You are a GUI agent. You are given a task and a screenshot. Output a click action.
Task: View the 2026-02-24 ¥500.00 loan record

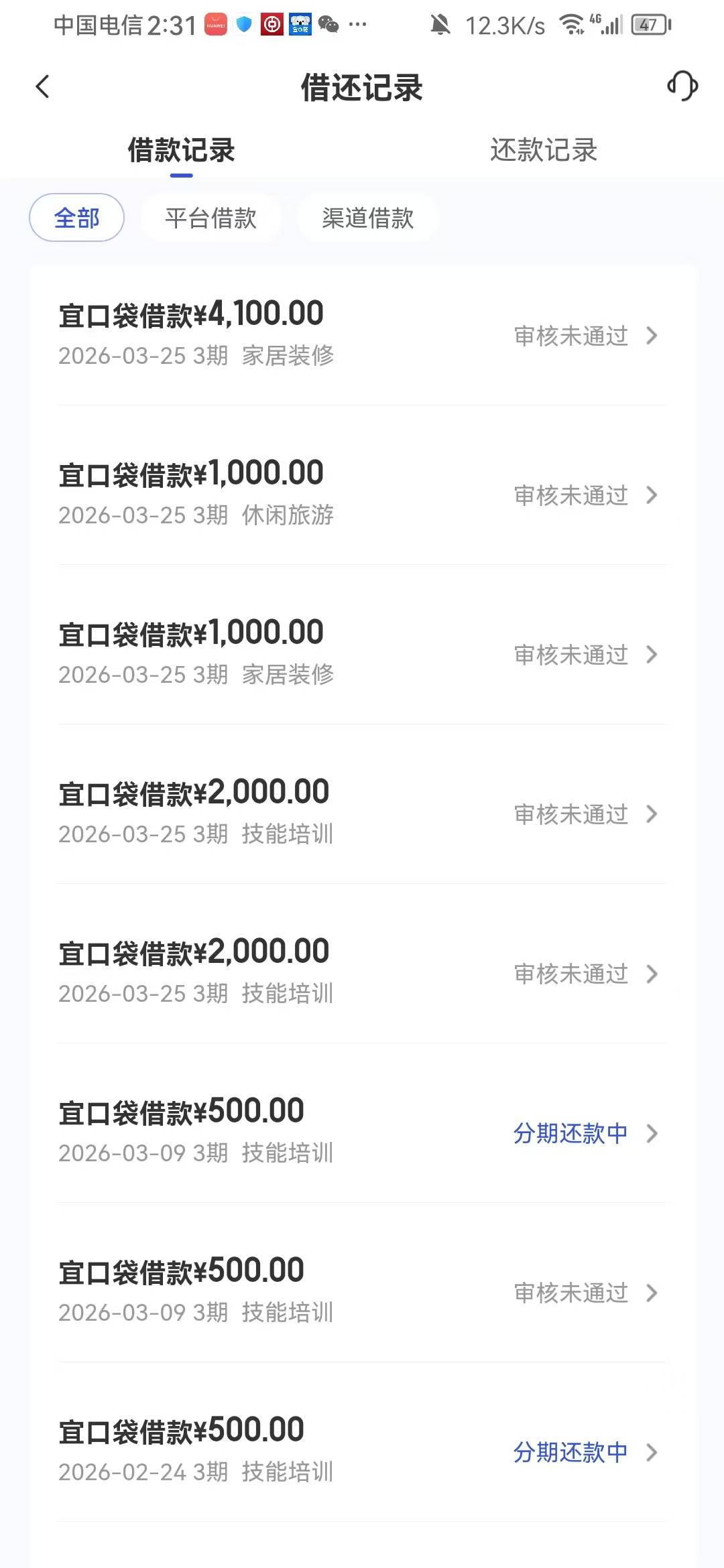(x=362, y=1451)
